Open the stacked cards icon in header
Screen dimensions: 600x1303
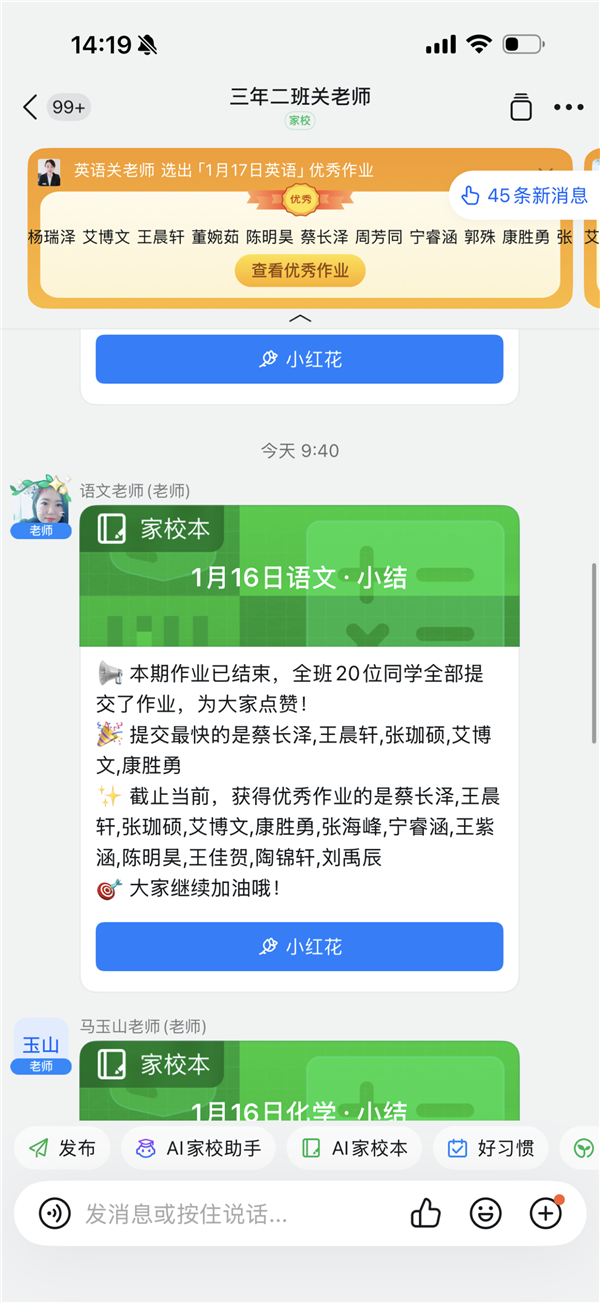click(x=520, y=107)
